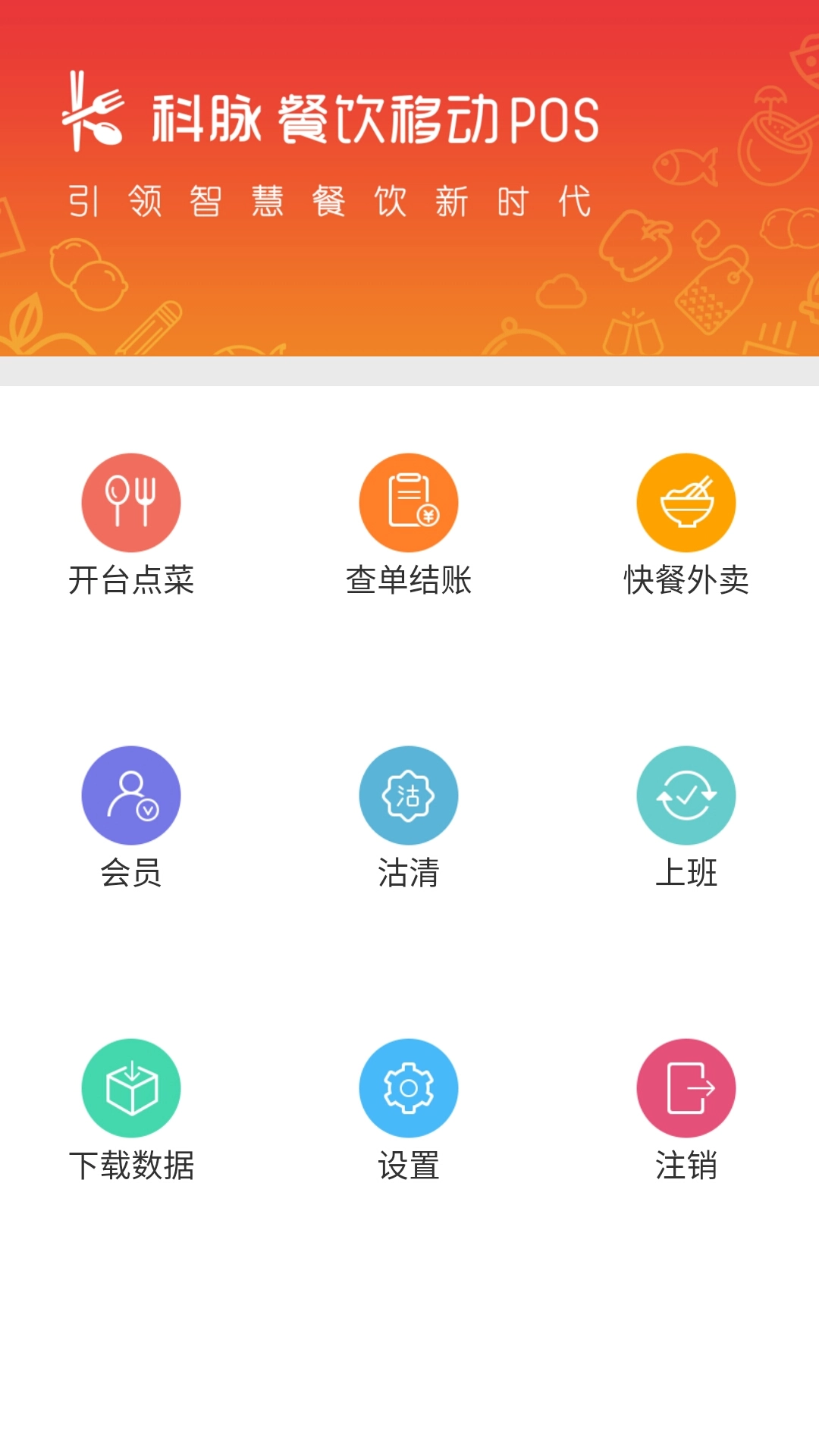Click the 沽清 sold-out badge icon
819x1456 pixels.
pyautogui.click(x=409, y=795)
